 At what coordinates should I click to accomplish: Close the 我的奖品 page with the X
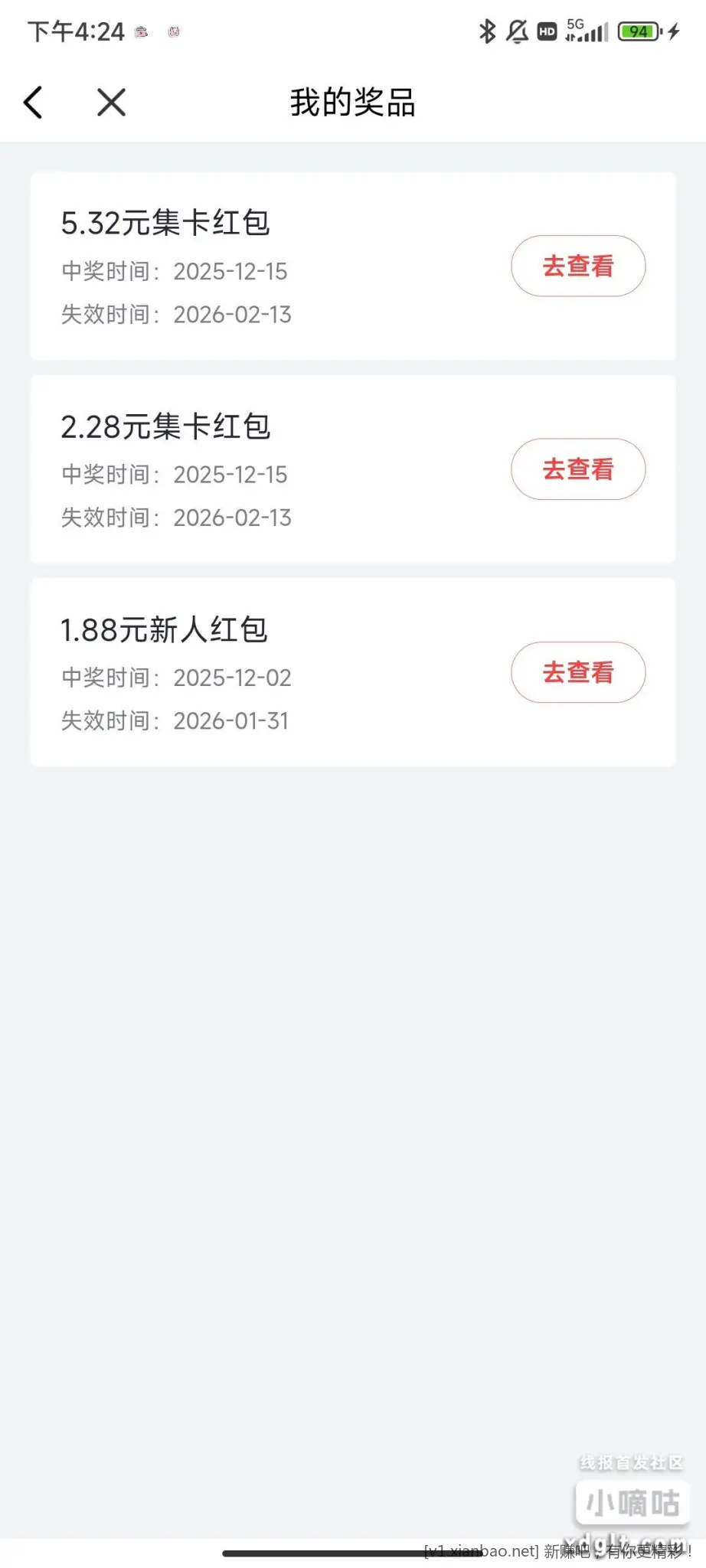pyautogui.click(x=111, y=103)
